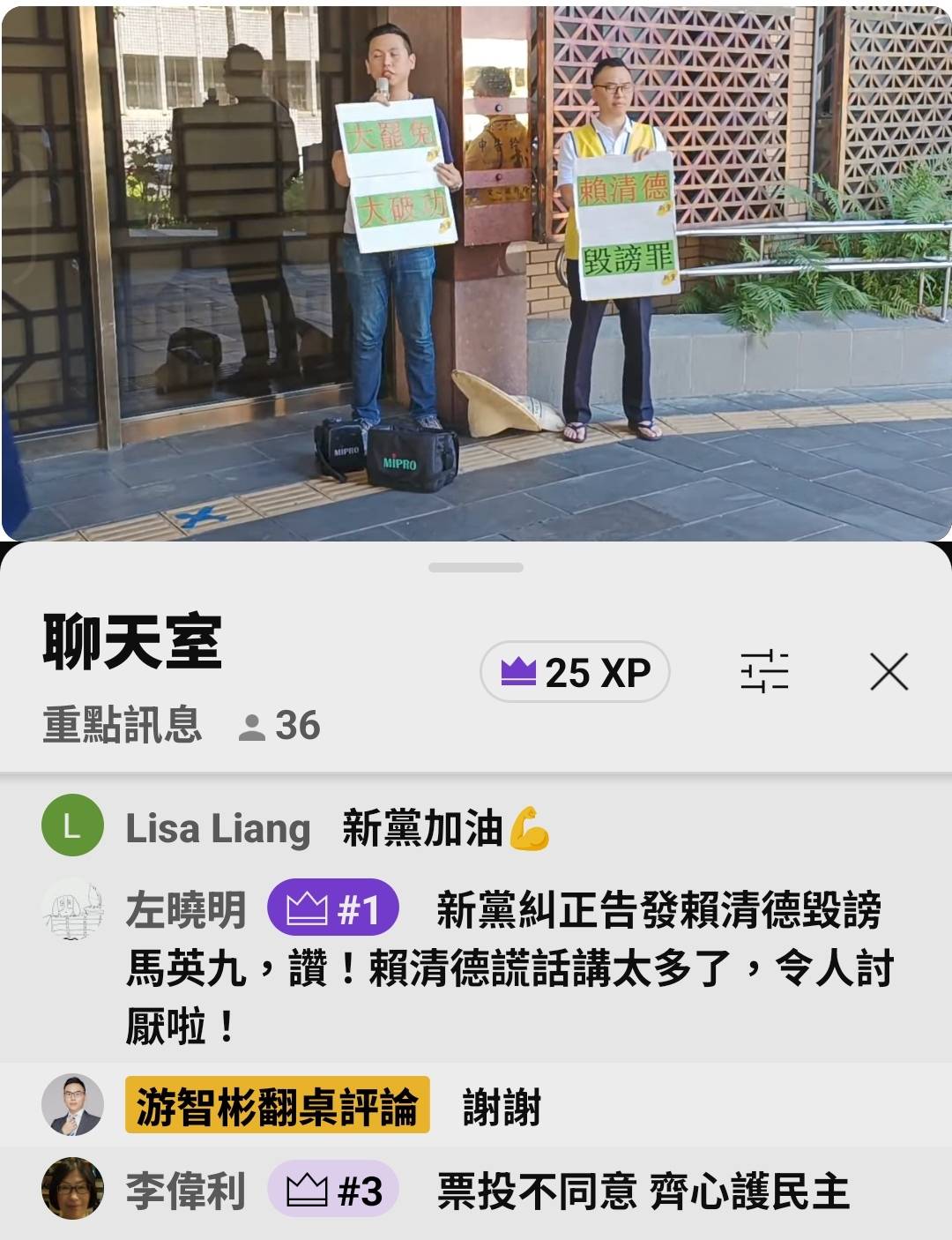Close the live chat panel
Image resolution: width=952 pixels, height=1240 pixels.
pyautogui.click(x=889, y=672)
